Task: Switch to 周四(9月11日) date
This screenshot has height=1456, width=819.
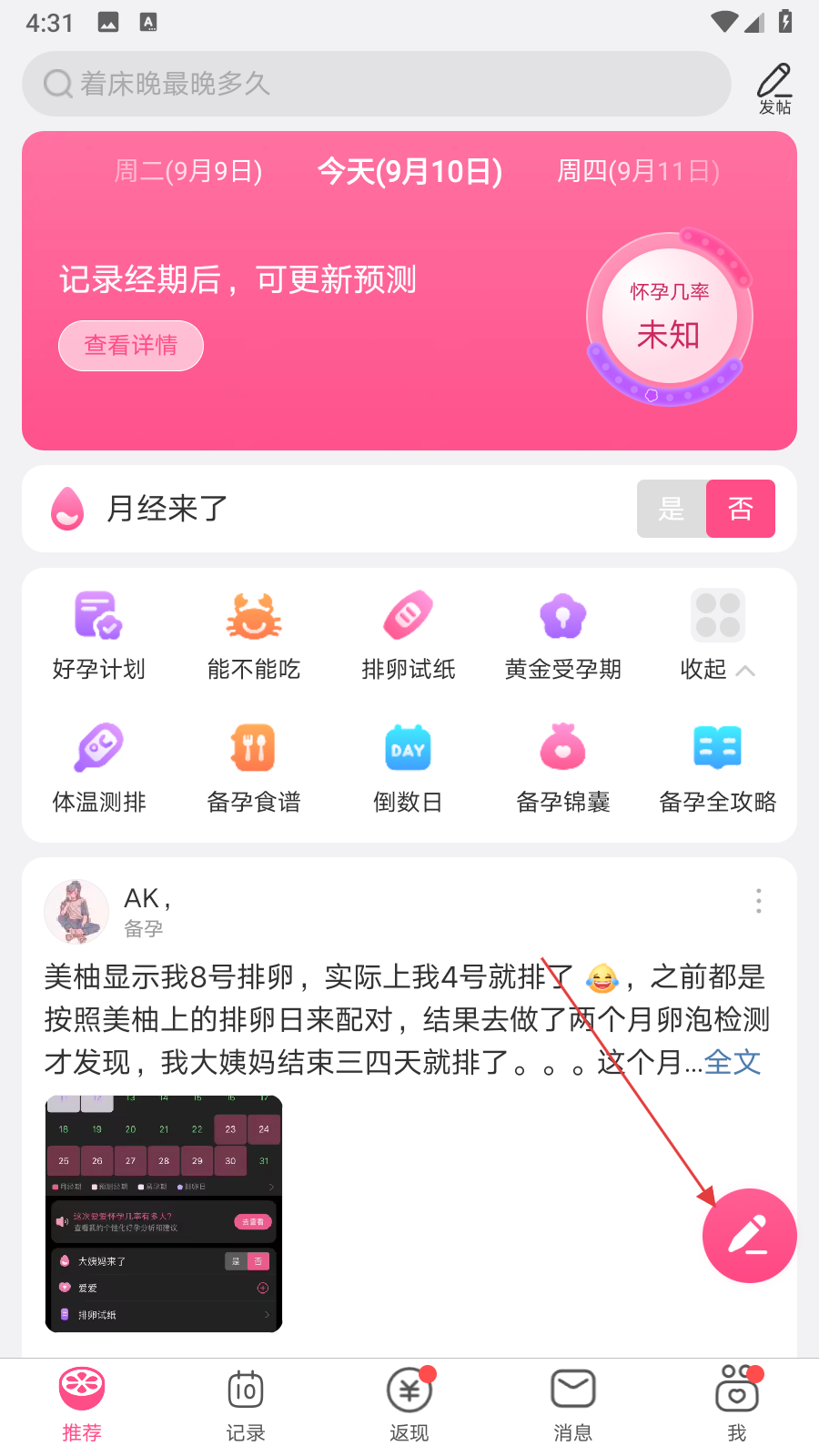Action: [x=638, y=171]
